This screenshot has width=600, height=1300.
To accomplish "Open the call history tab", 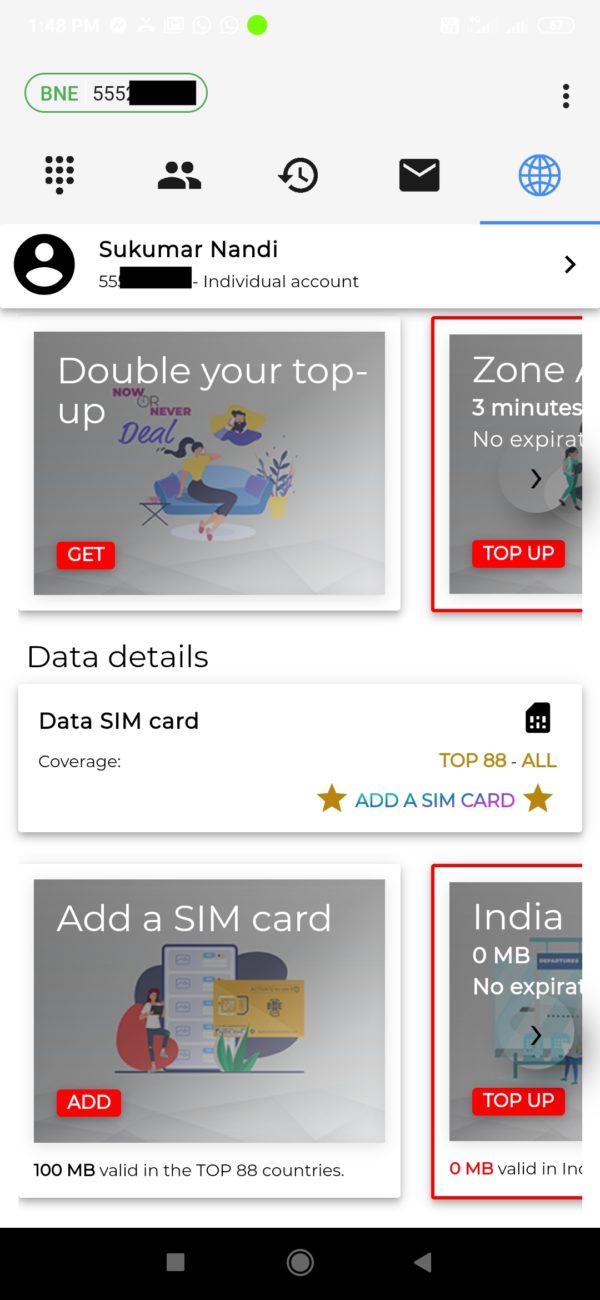I will (298, 175).
